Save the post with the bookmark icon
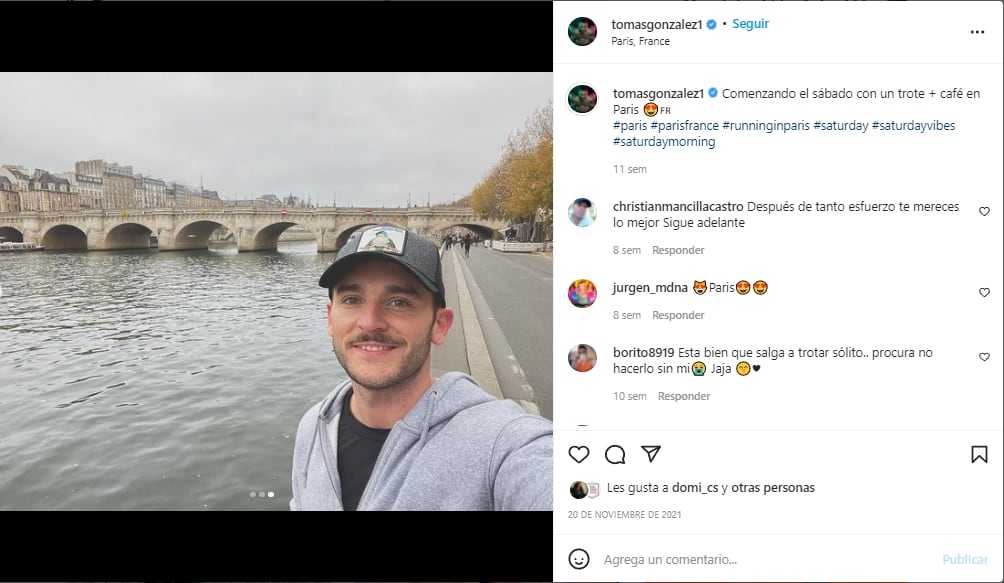This screenshot has height=583, width=1004. [979, 455]
